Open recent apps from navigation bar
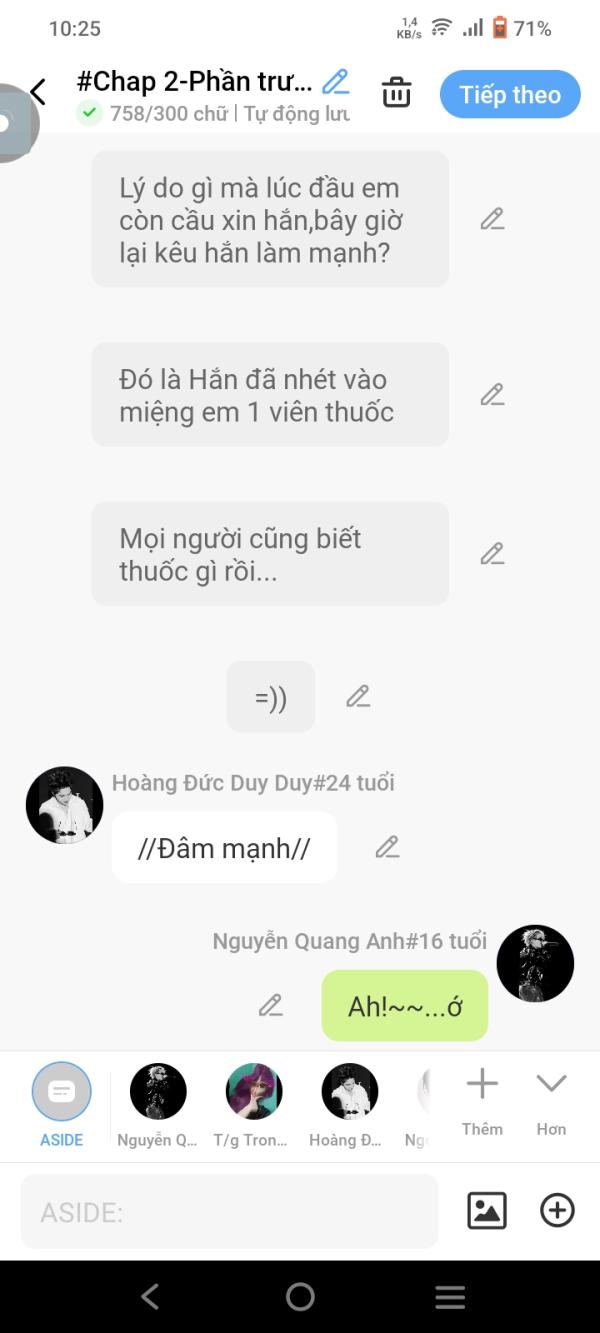The height and width of the screenshot is (1333, 600). pos(450,1297)
